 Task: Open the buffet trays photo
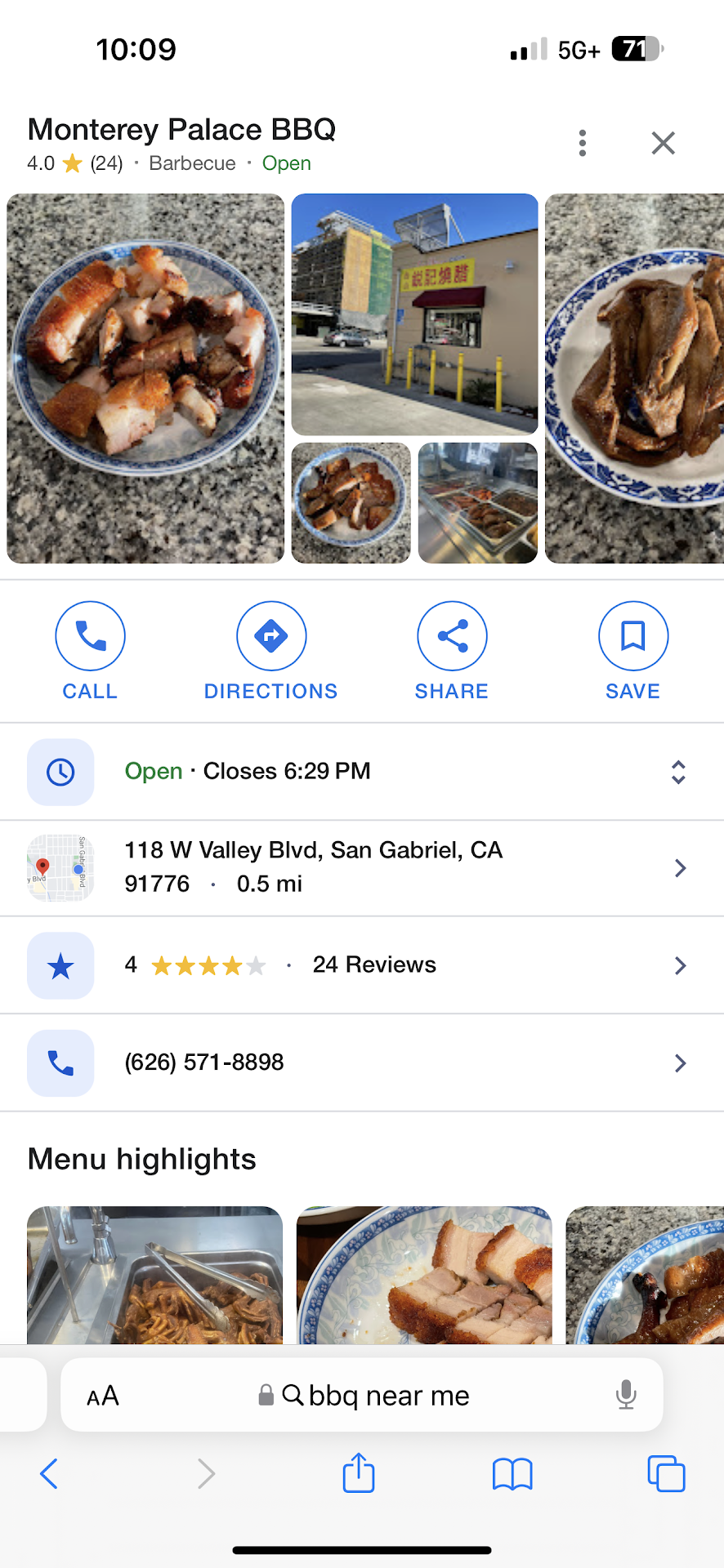click(x=477, y=503)
